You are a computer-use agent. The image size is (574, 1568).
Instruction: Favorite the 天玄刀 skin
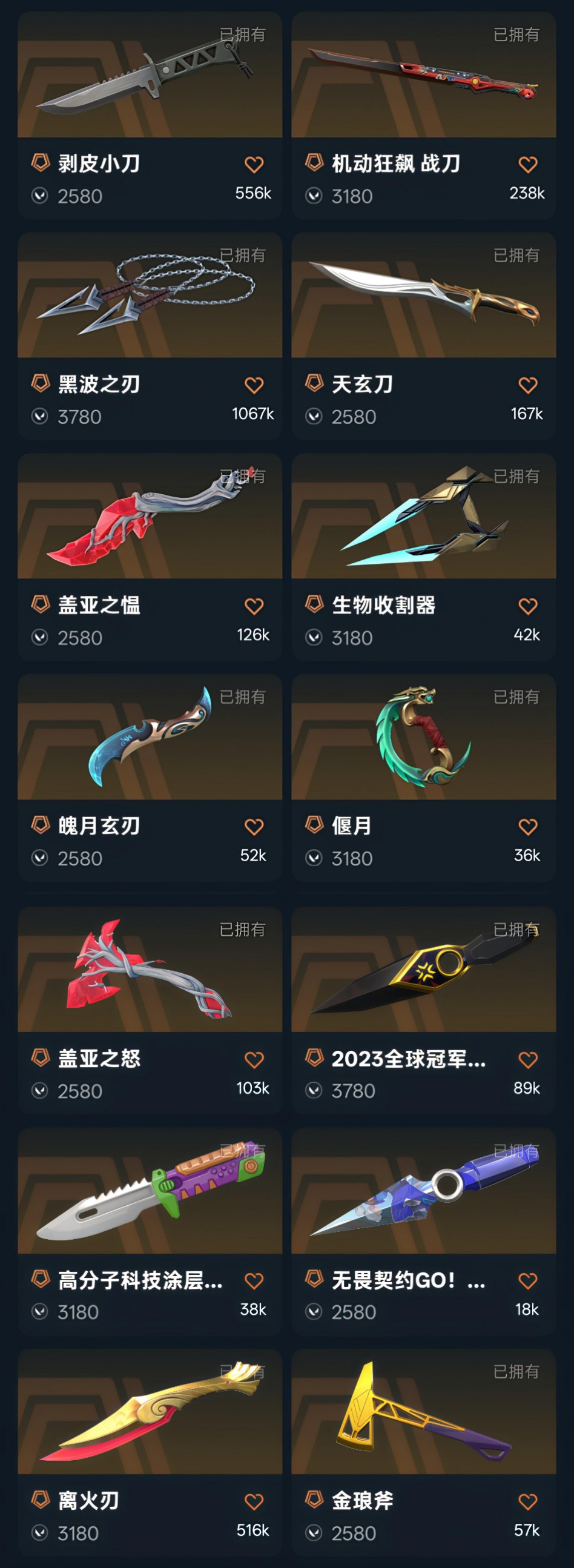[x=528, y=385]
